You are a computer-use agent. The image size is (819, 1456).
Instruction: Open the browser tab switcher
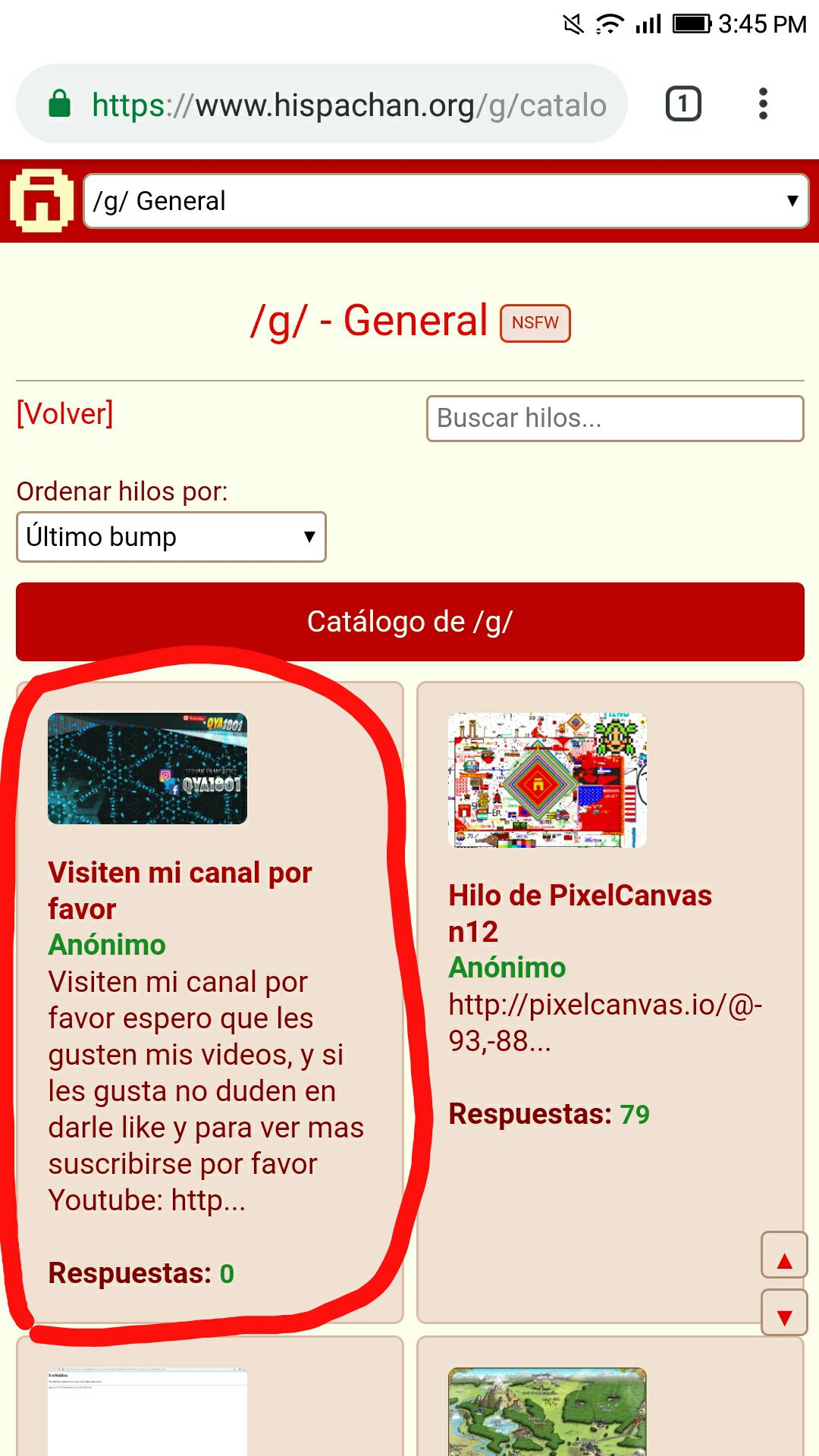click(x=683, y=104)
